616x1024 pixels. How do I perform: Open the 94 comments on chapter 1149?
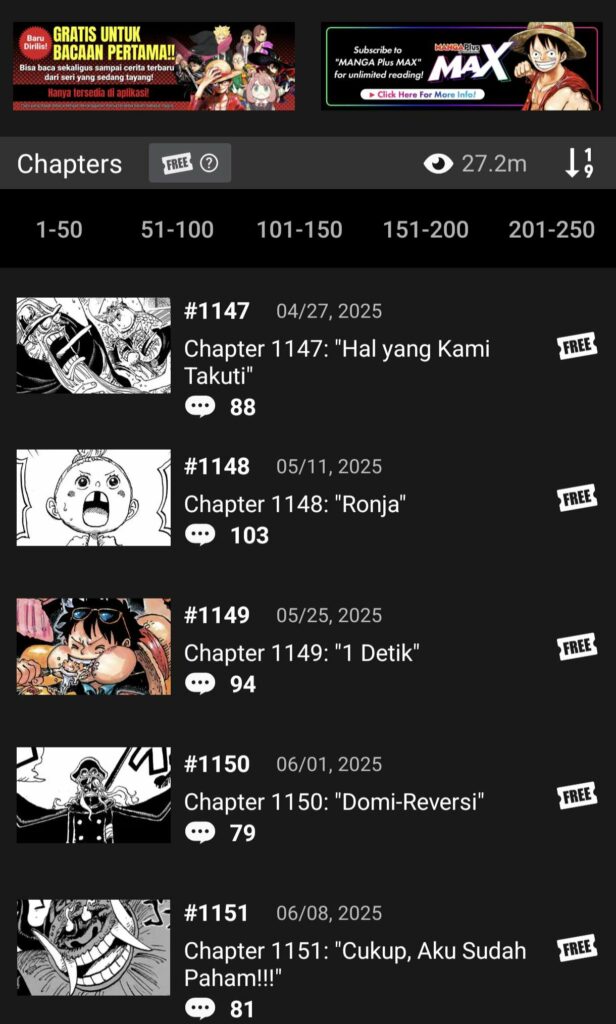221,684
